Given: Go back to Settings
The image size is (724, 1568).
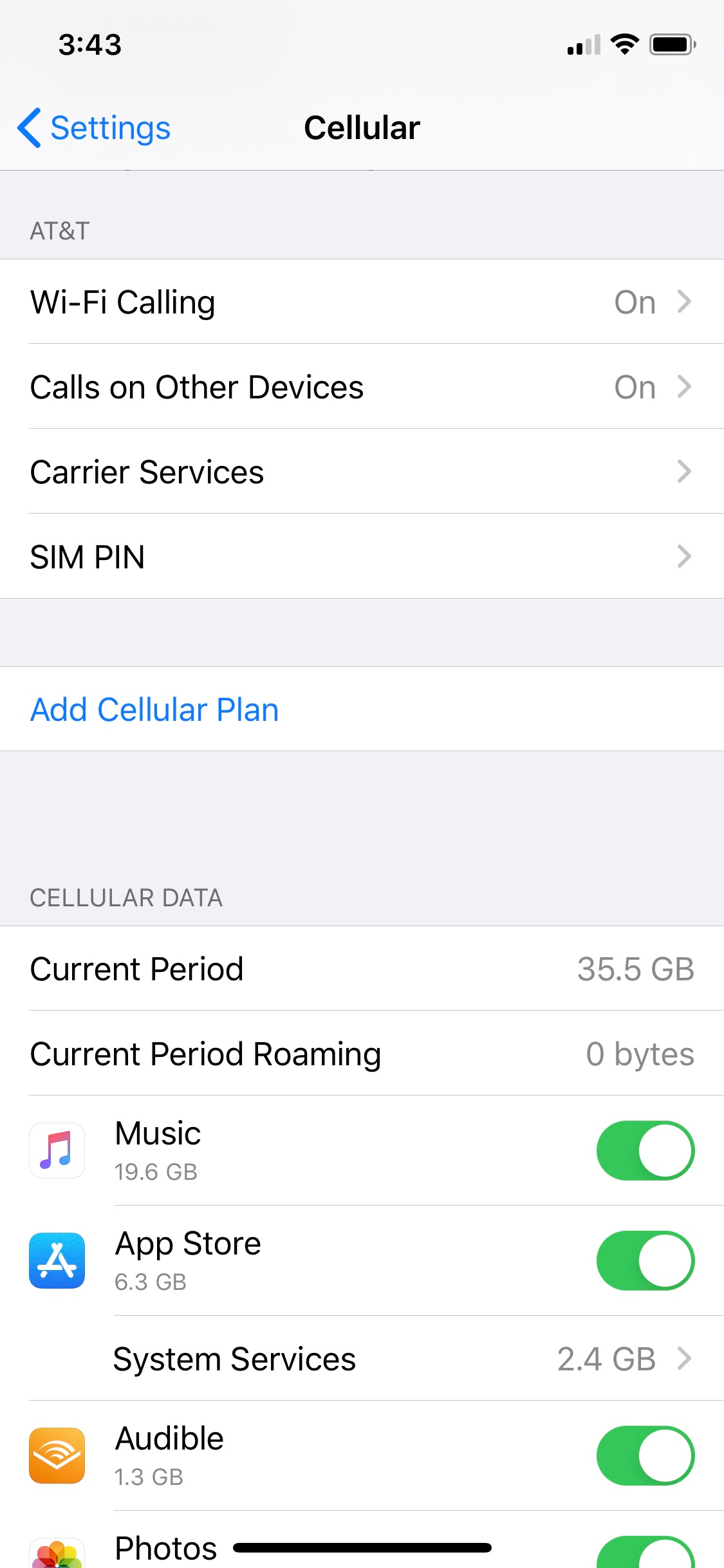Looking at the screenshot, I should click(94, 128).
